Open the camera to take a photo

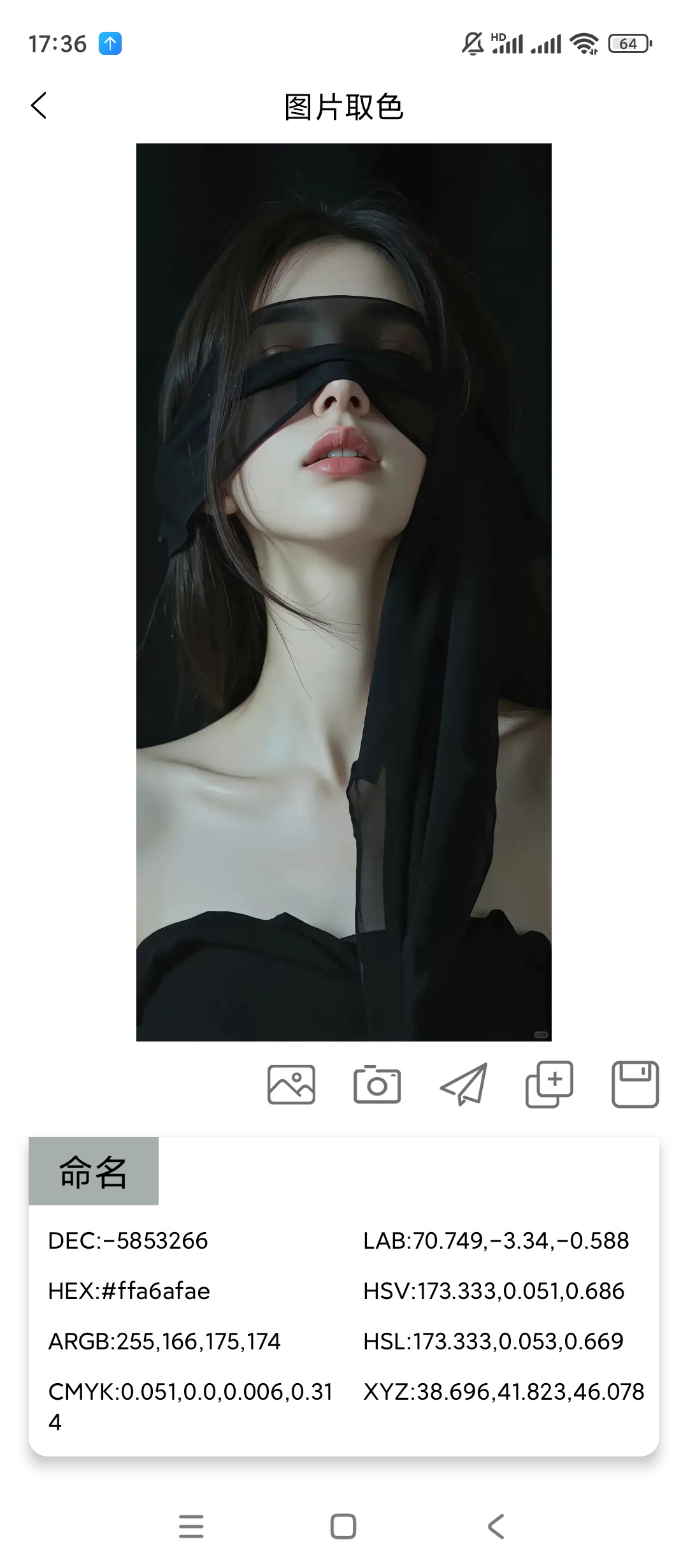point(377,1084)
